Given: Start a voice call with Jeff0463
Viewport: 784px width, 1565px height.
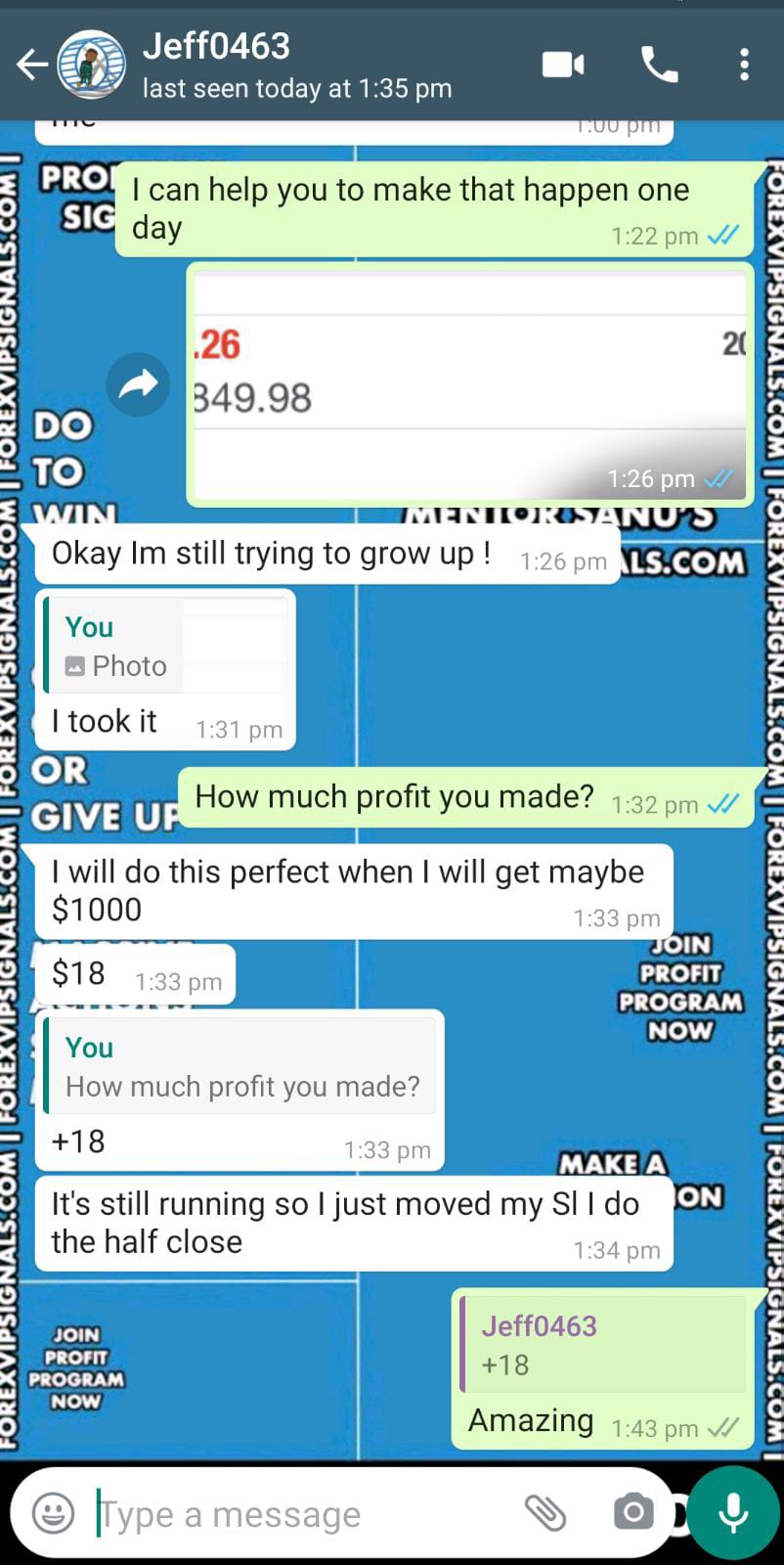Looking at the screenshot, I should [660, 65].
